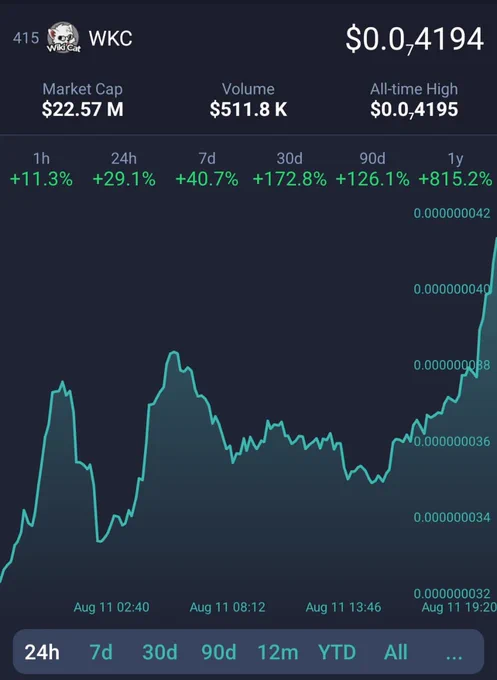497x680 pixels.
Task: Switch the chart to 7d
Action: 101,652
